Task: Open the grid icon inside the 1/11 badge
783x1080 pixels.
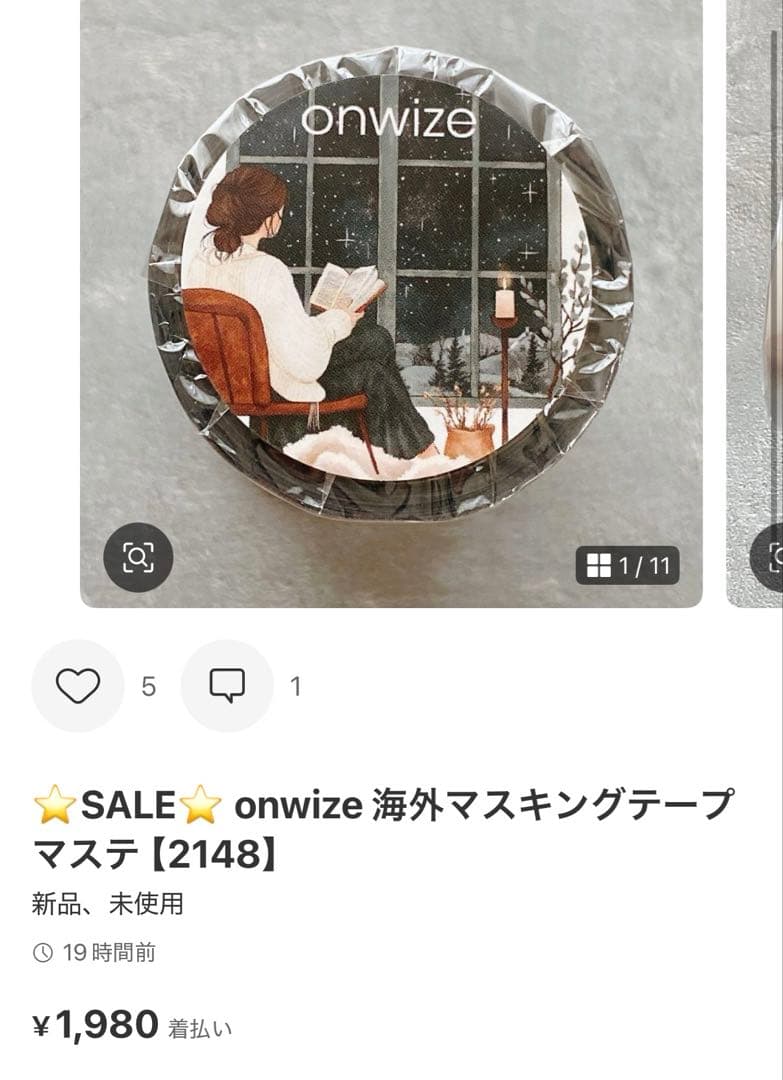Action: coord(599,563)
